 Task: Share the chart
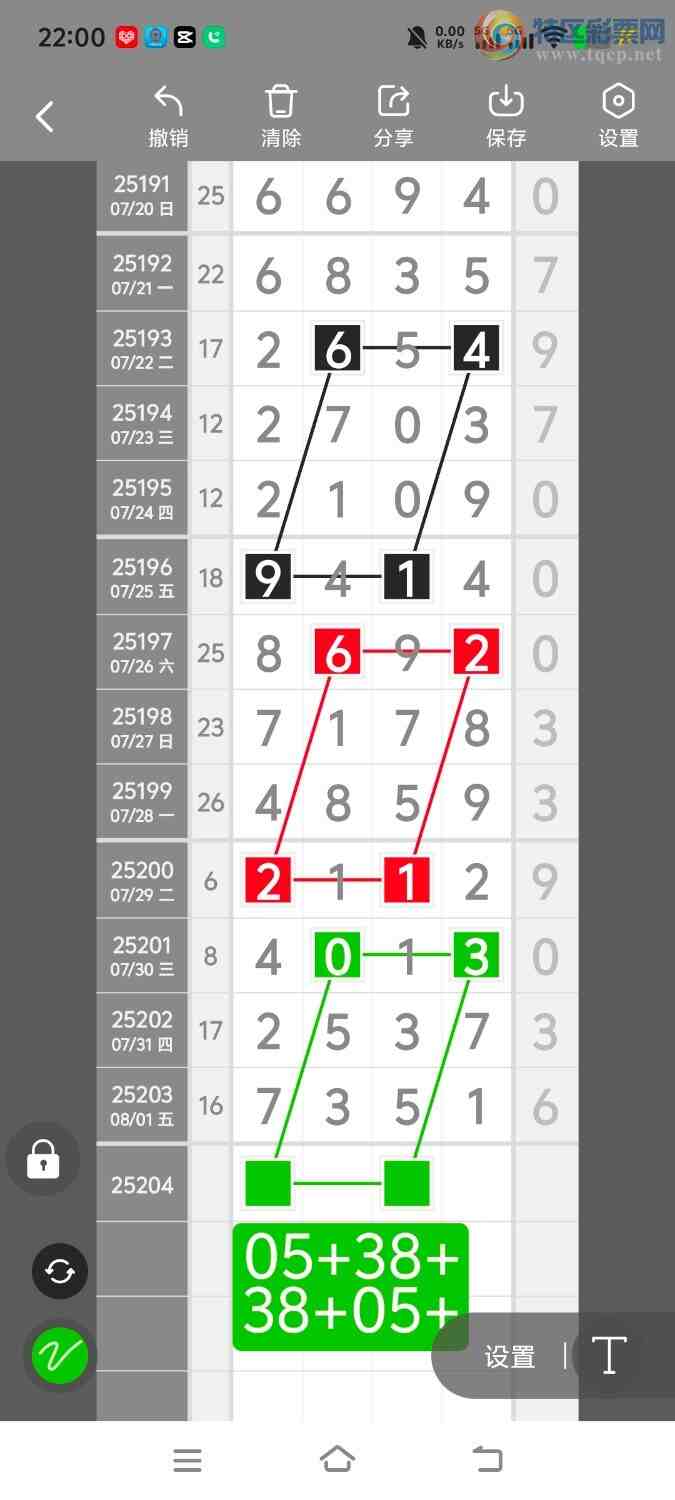pos(393,116)
